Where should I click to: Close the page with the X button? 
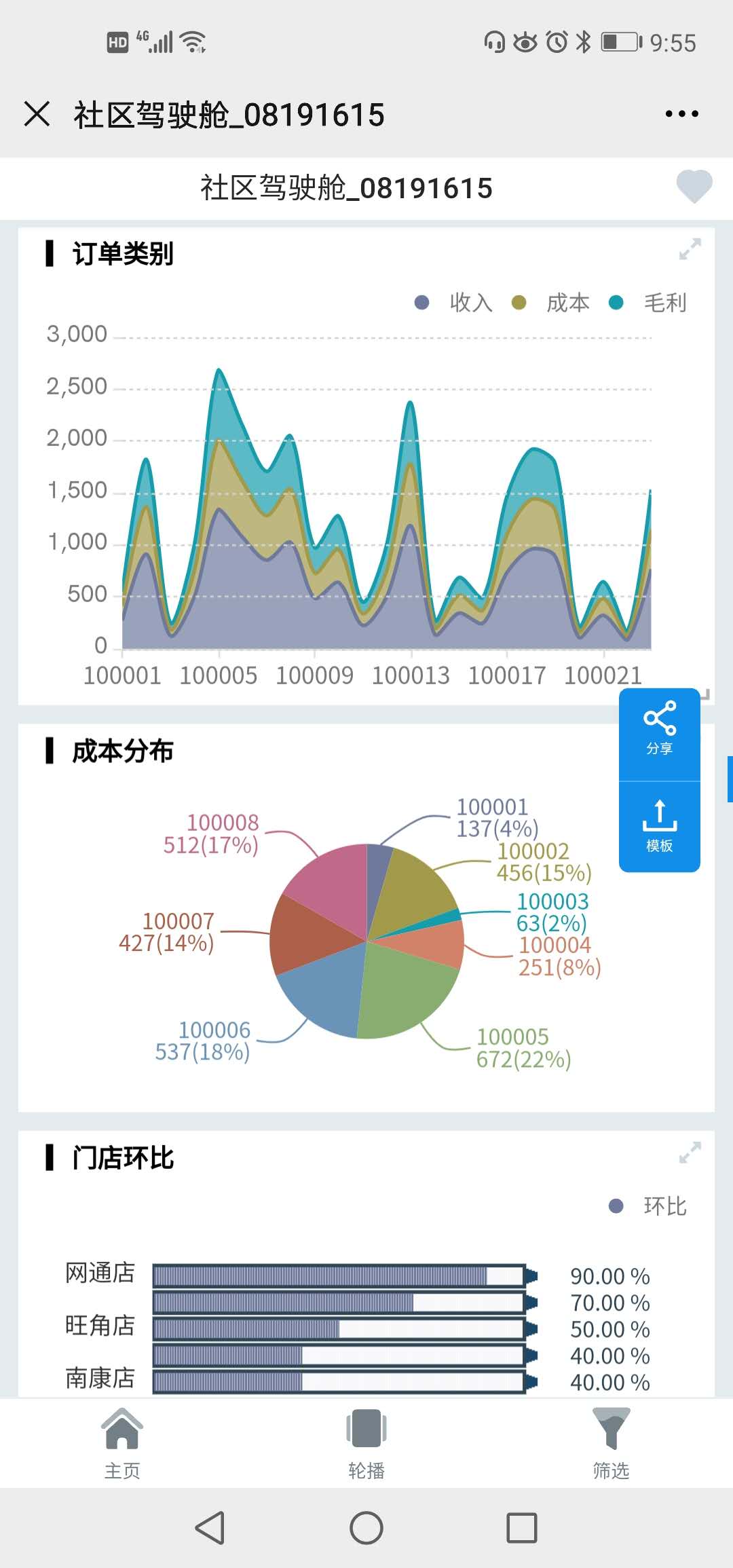pos(37,114)
